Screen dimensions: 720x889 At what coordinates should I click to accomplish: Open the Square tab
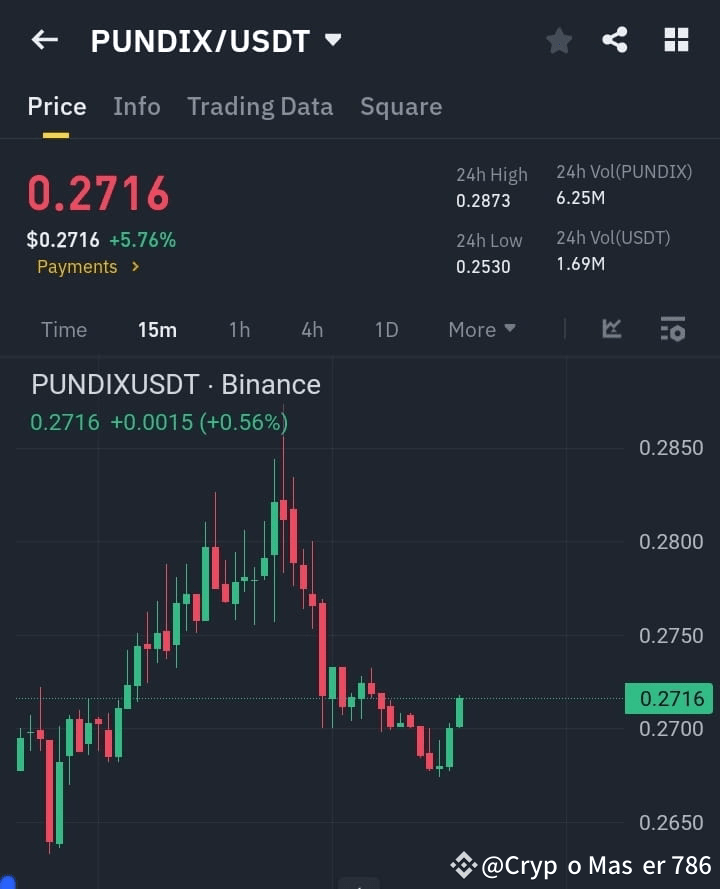401,106
